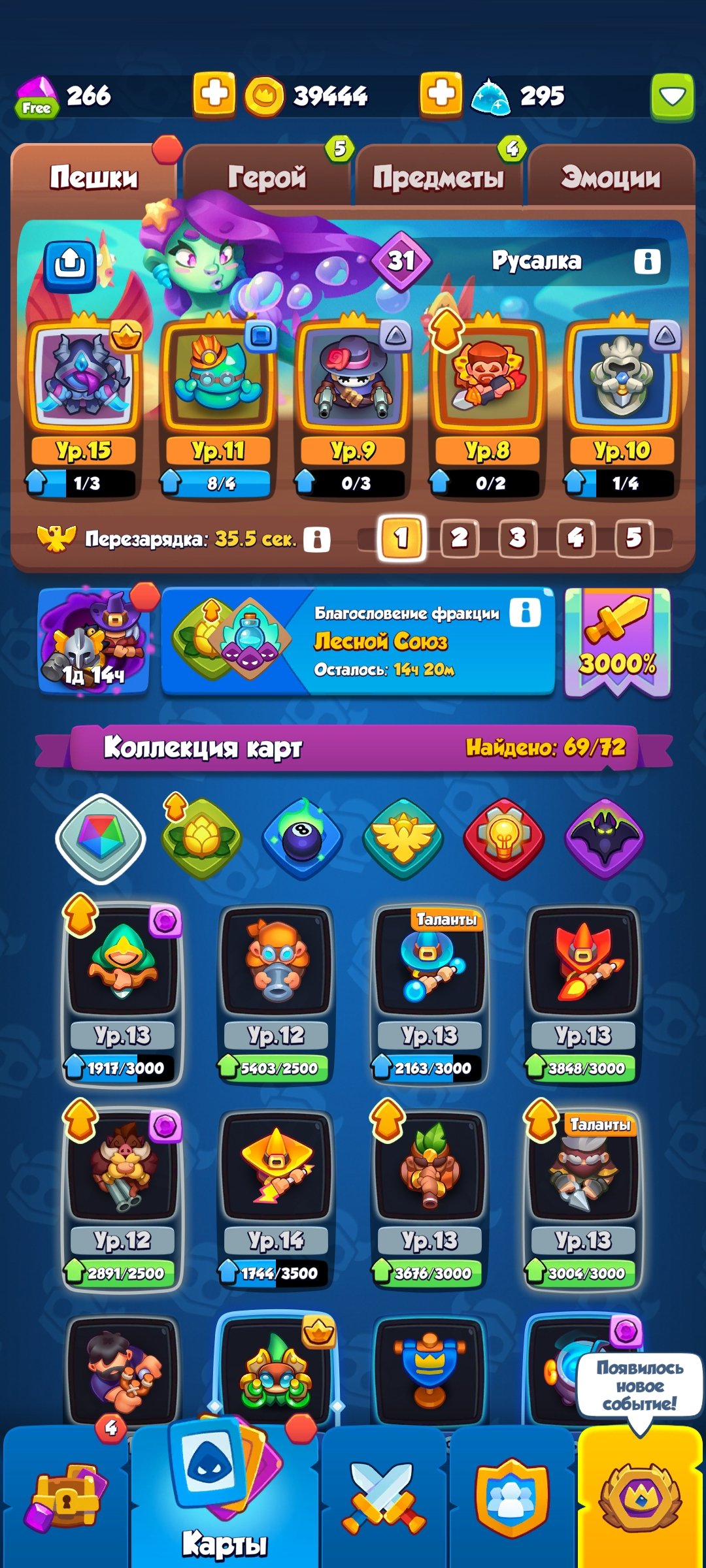
Task: Open the chest shop in bottom bar
Action: 65,1496
